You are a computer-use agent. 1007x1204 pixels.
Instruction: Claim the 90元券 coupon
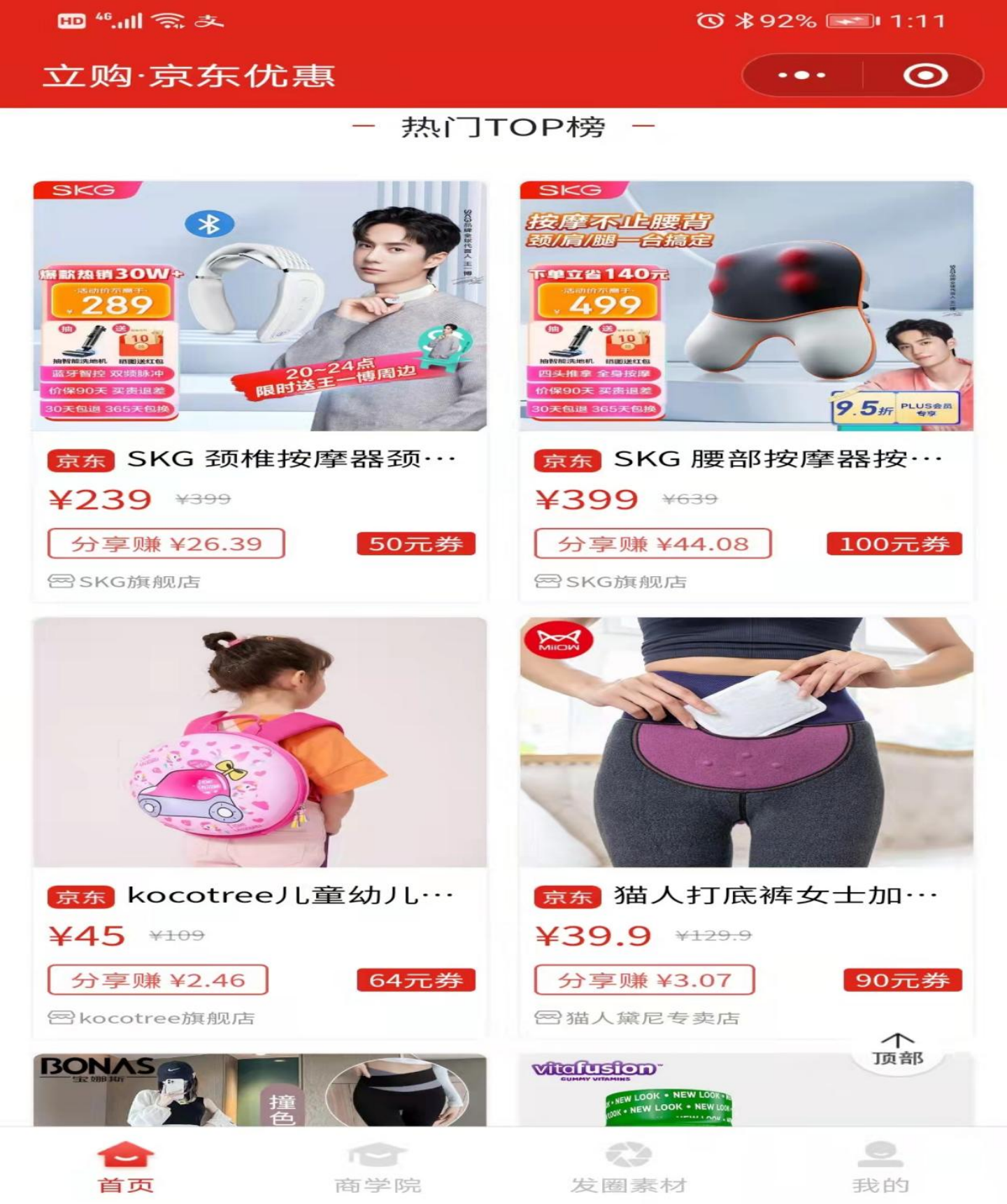pyautogui.click(x=902, y=980)
